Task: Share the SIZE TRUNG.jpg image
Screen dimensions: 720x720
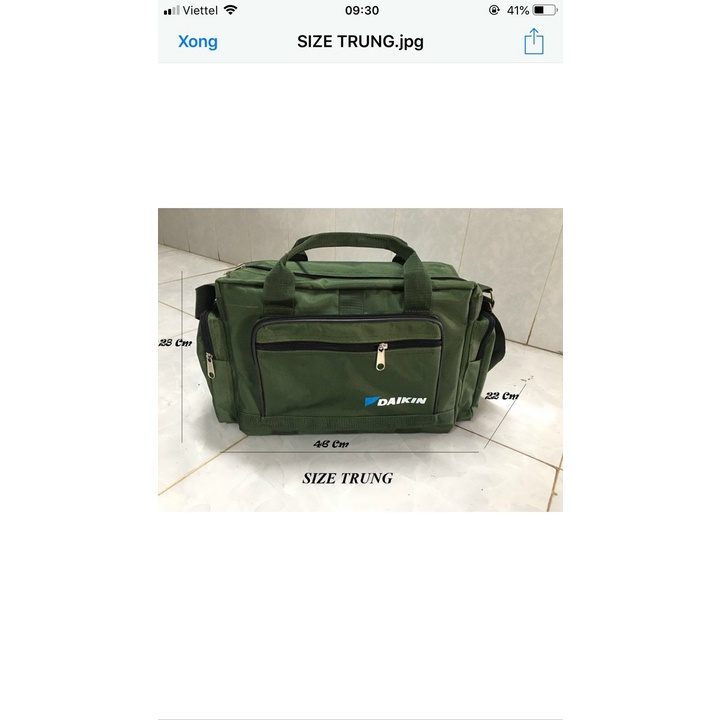Action: pos(534,41)
